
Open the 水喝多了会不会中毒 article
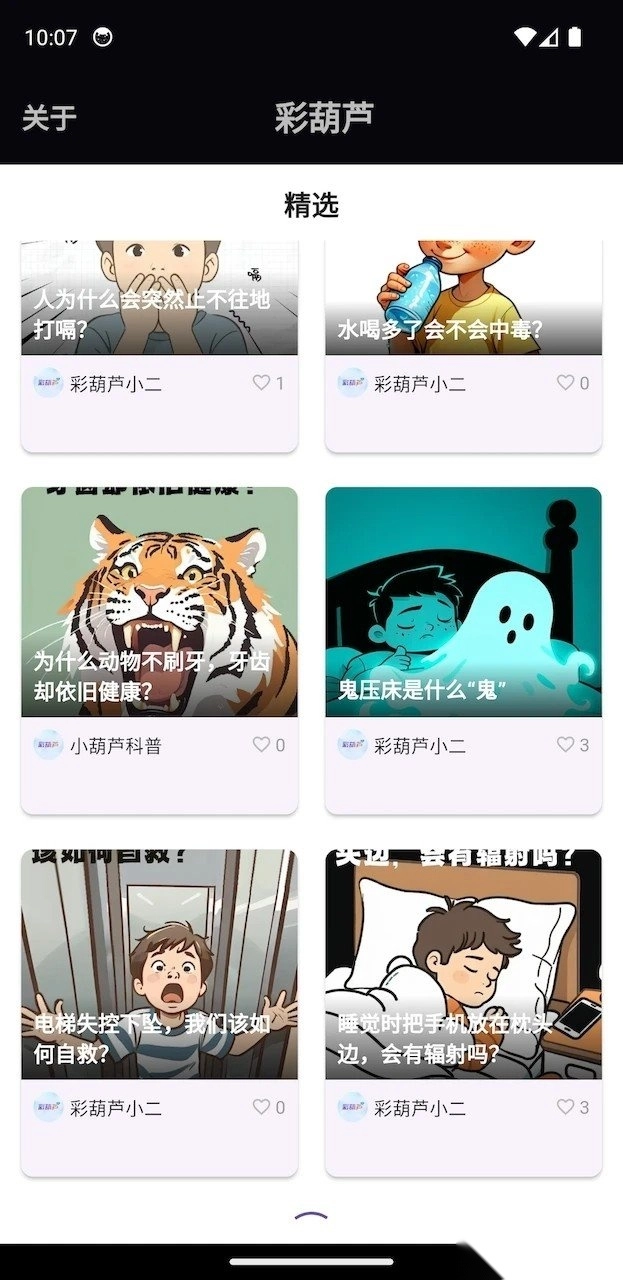click(463, 300)
